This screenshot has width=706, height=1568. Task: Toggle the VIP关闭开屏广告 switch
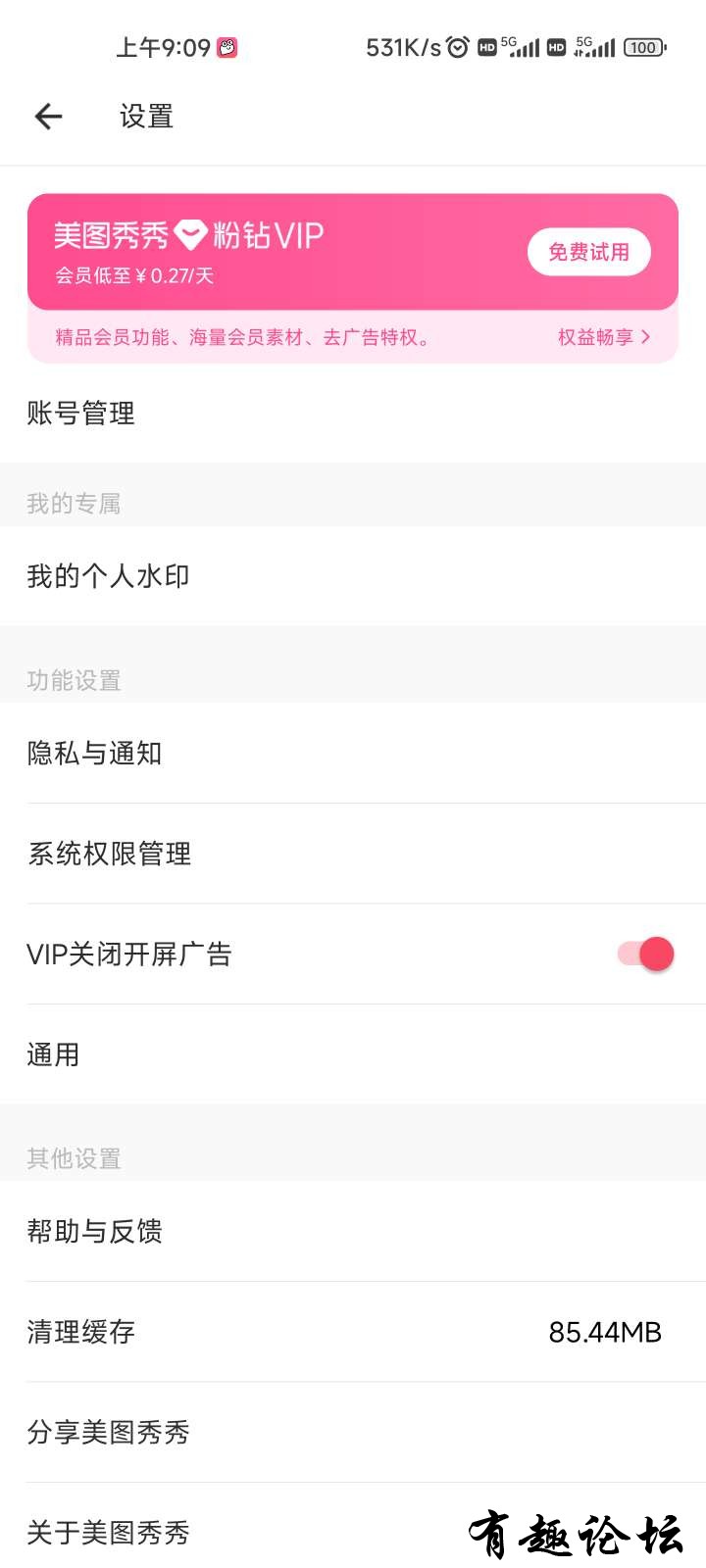pos(646,954)
